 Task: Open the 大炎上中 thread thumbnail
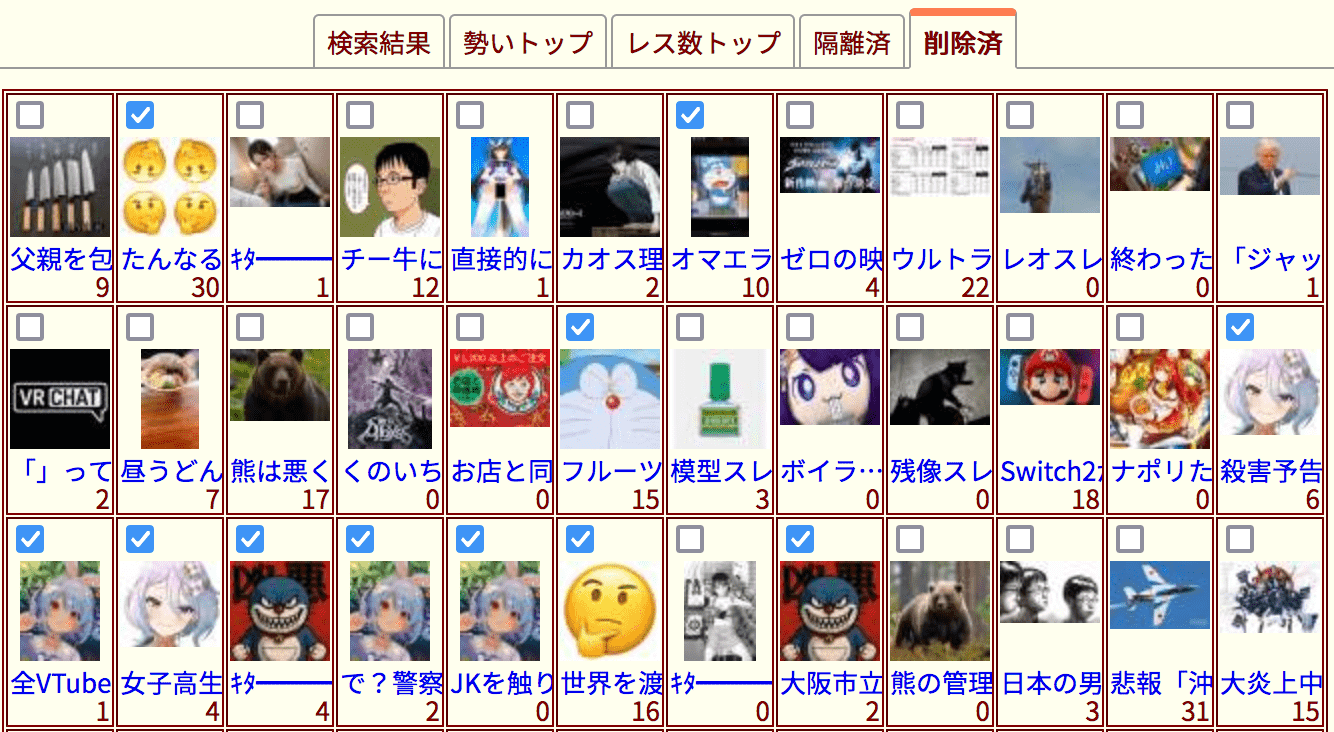pos(1270,594)
